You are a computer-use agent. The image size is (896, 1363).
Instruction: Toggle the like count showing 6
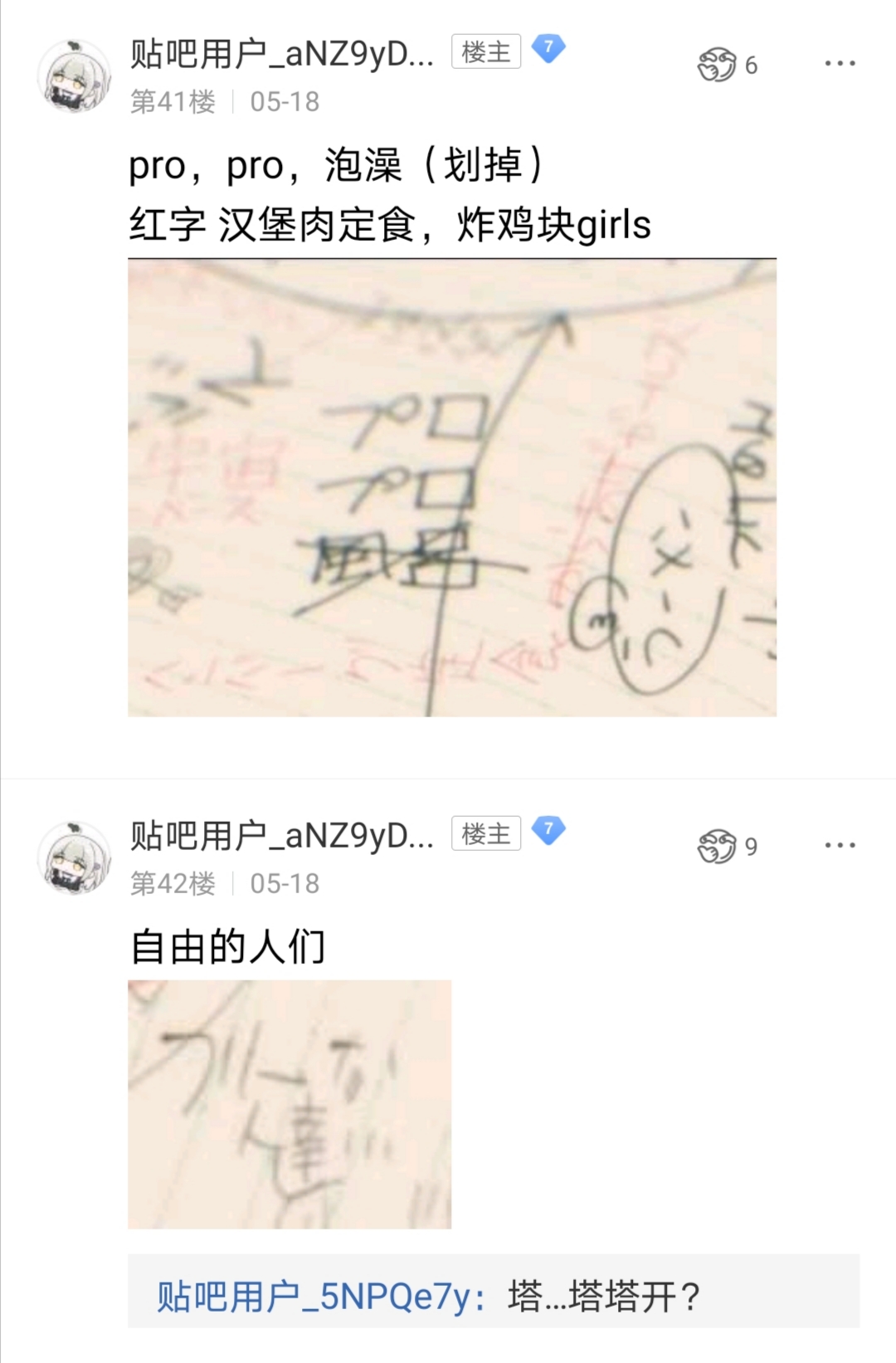tap(752, 66)
